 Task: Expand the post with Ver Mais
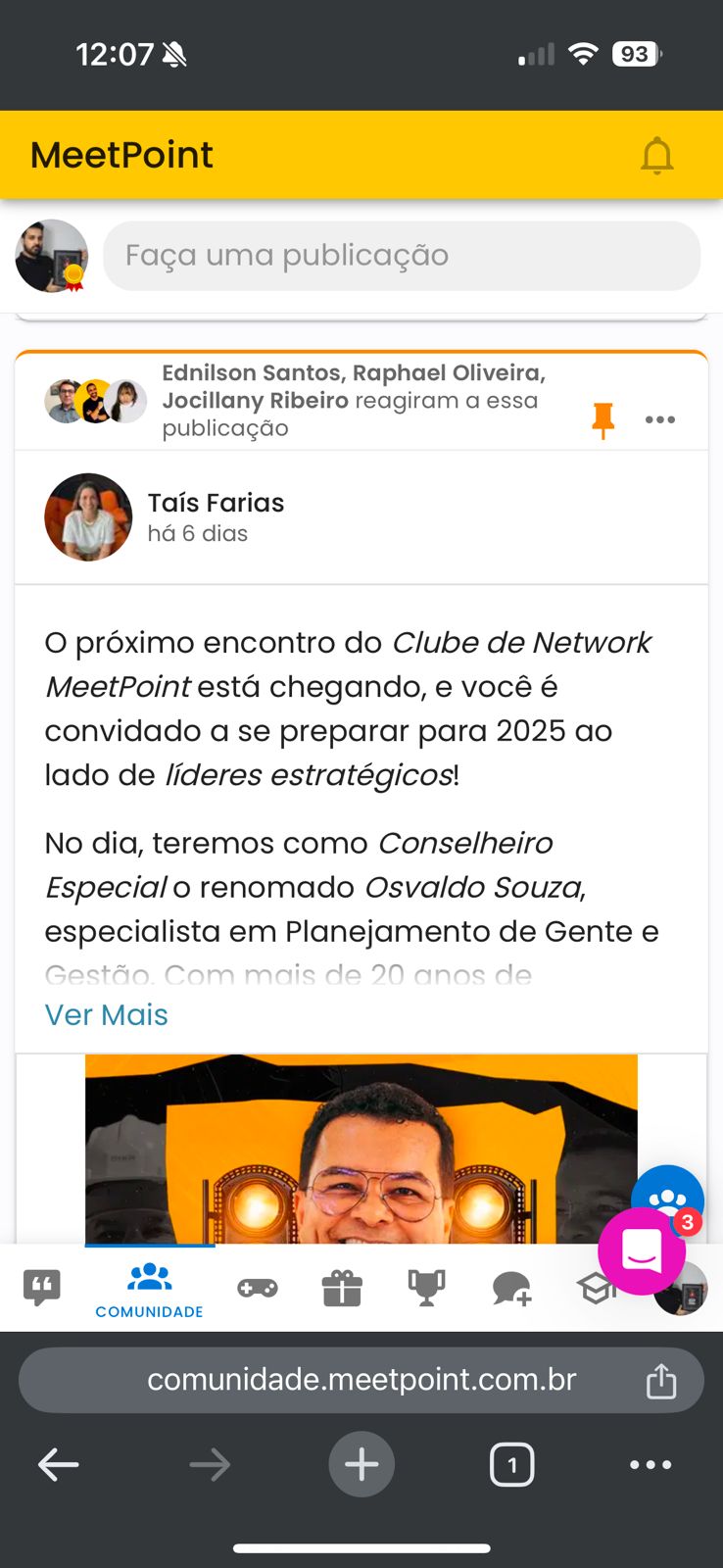pos(106,1015)
